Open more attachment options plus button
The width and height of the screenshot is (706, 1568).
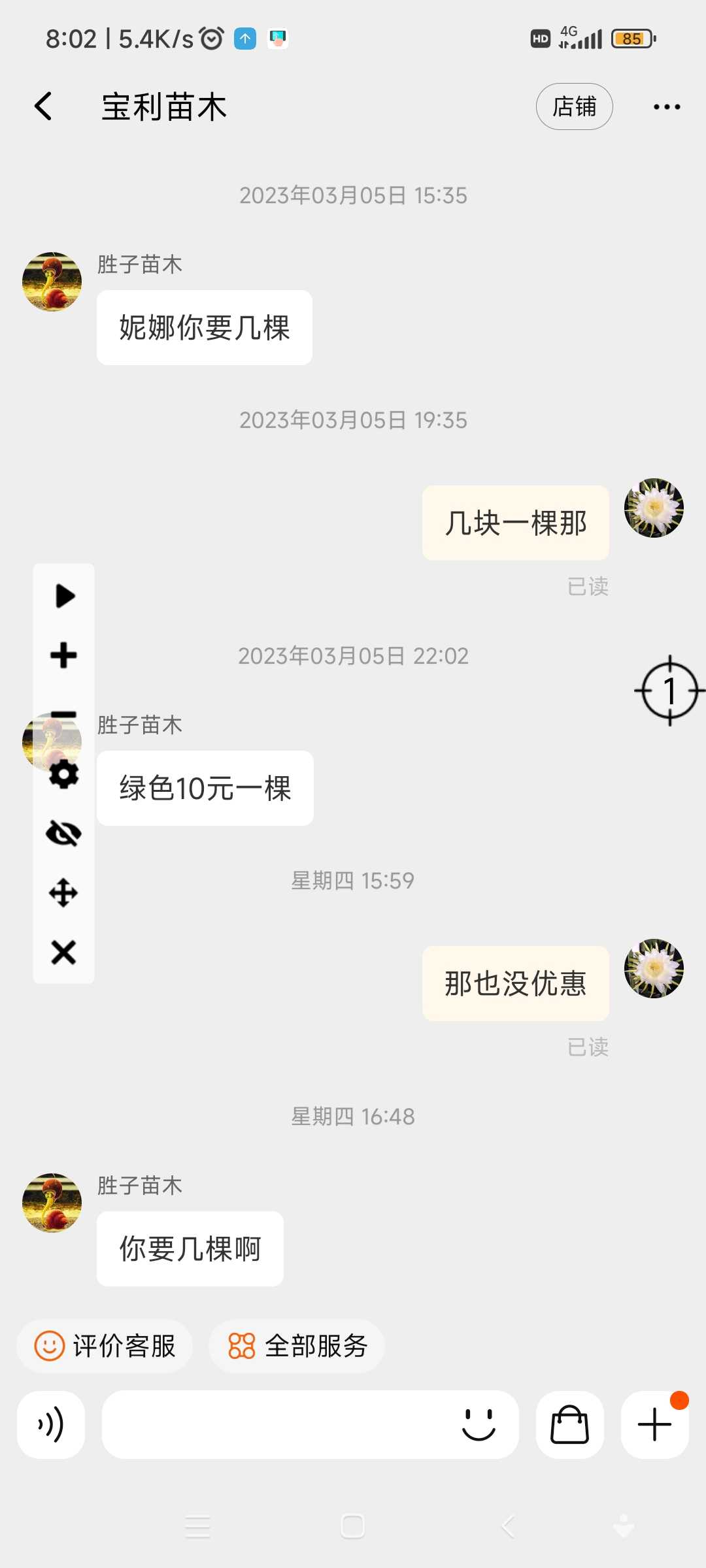pos(655,1424)
